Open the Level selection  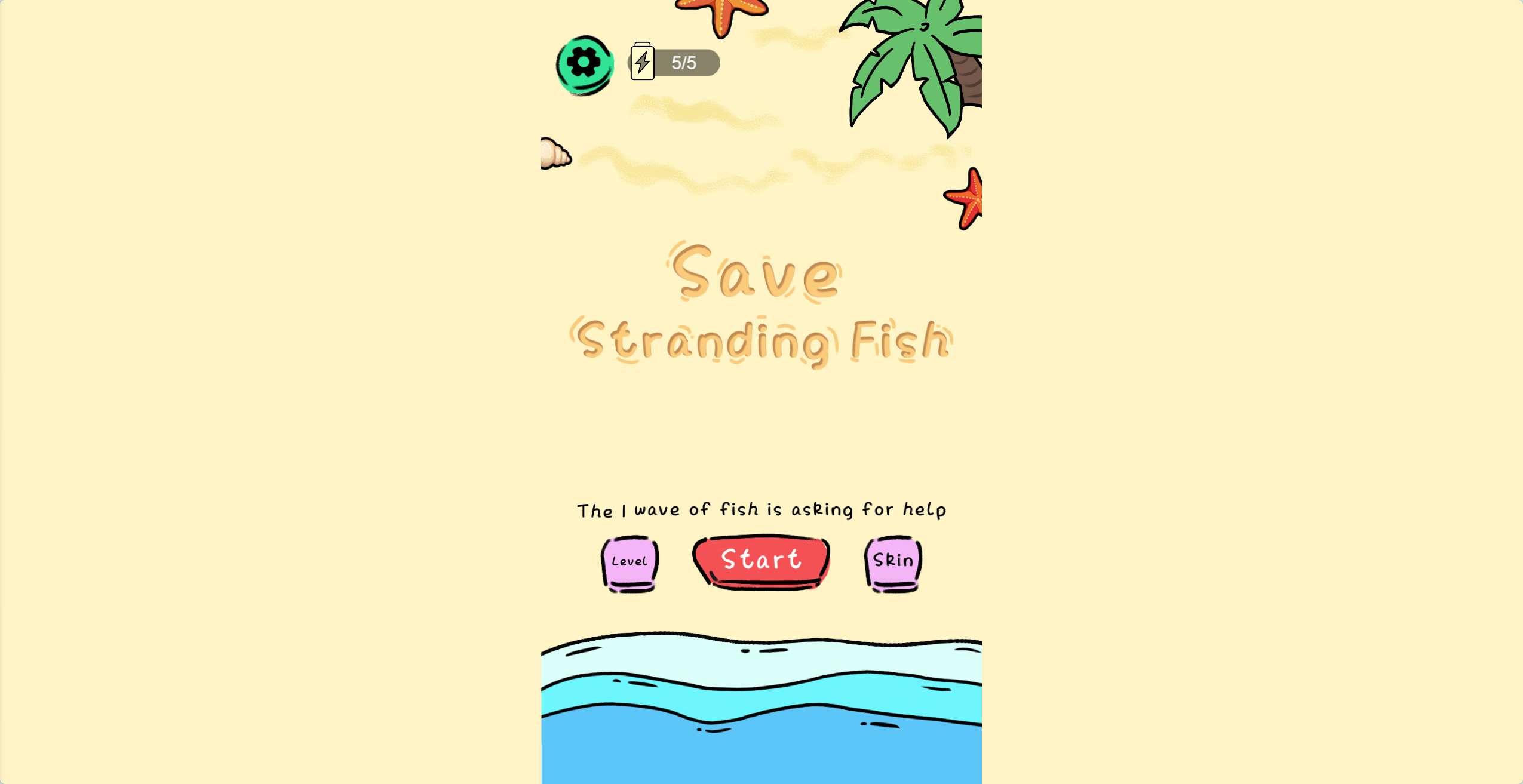(x=630, y=562)
